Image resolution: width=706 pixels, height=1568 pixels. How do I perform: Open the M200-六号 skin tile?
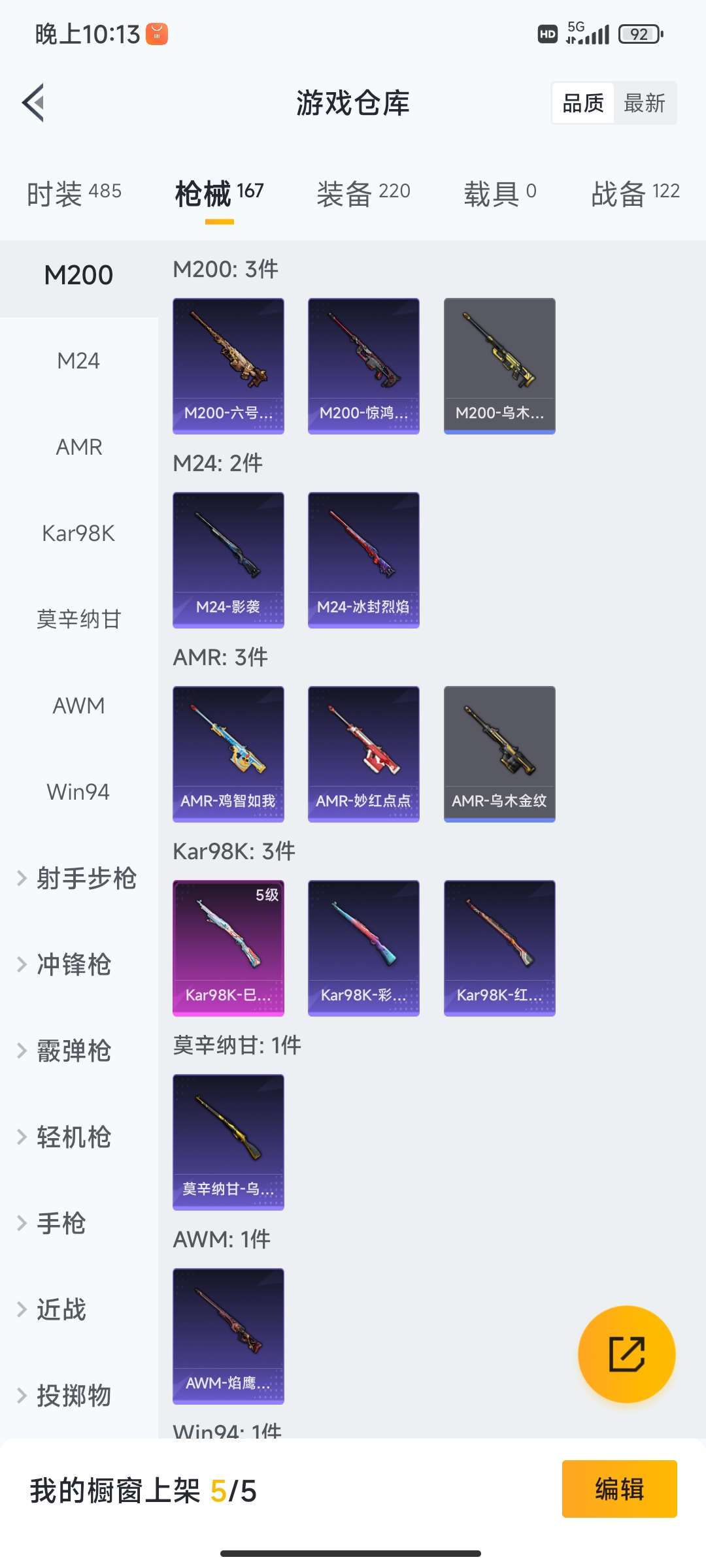[x=228, y=366]
